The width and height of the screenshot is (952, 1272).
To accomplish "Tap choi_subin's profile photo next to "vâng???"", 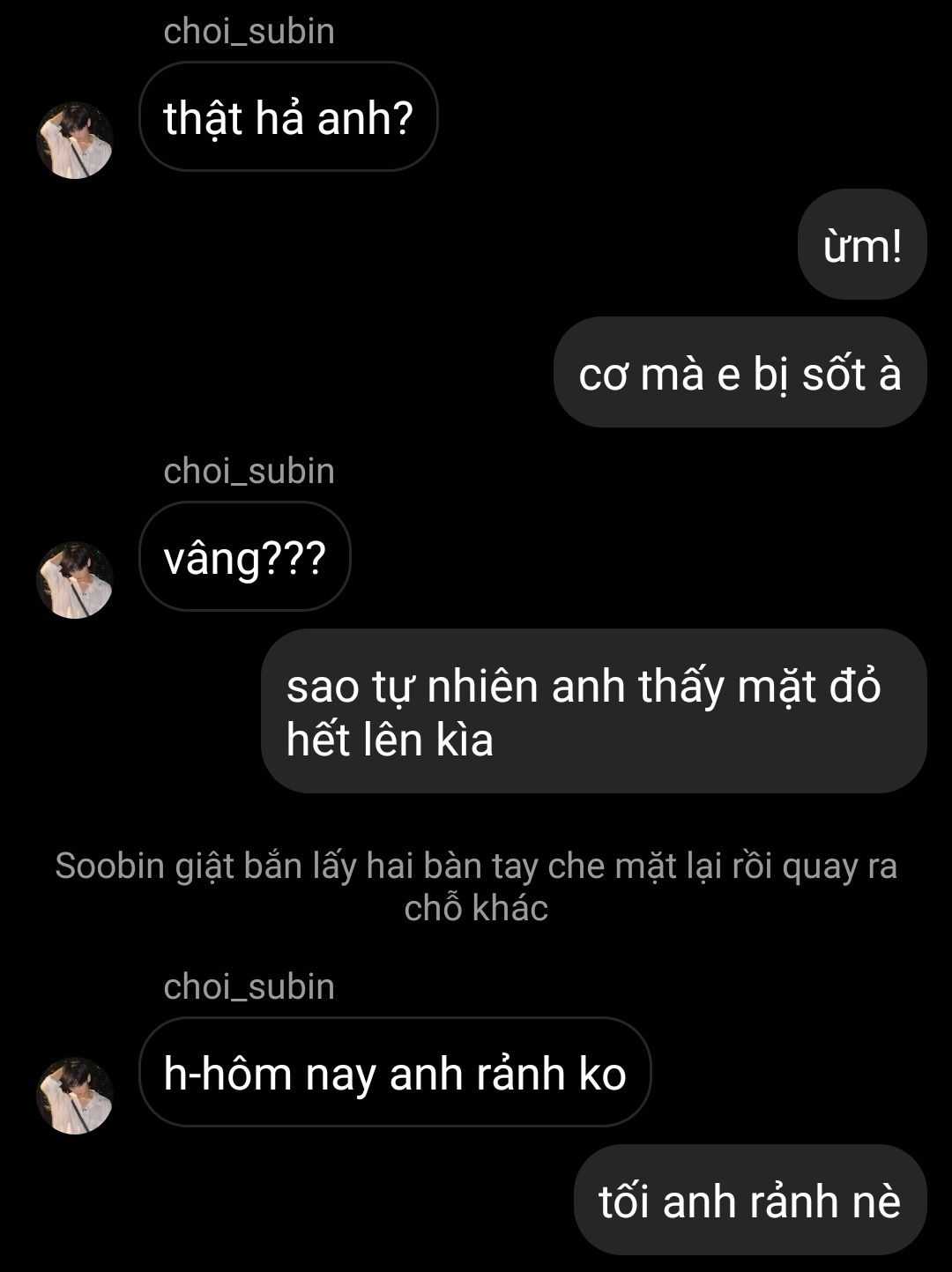I will tap(75, 580).
